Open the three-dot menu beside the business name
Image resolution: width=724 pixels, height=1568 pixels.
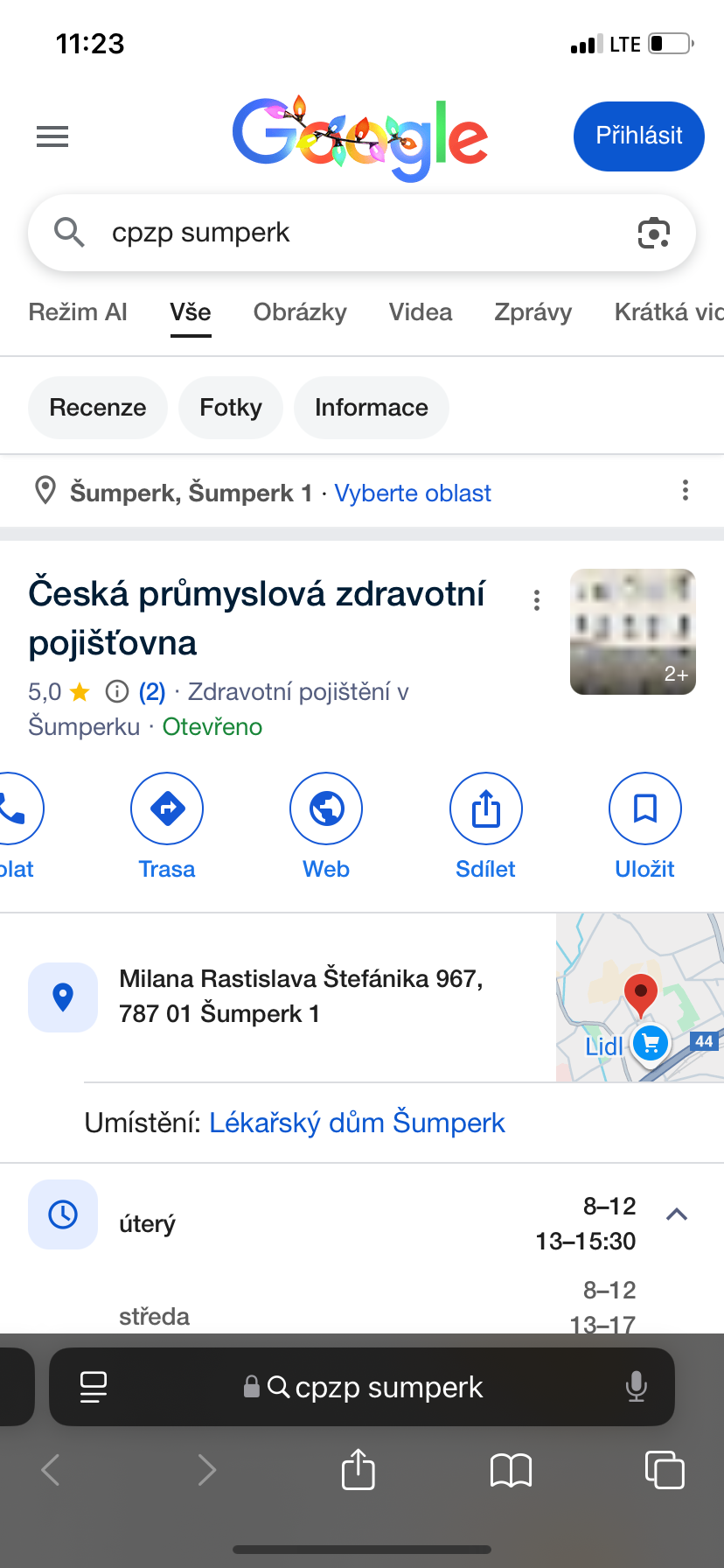coord(536,600)
